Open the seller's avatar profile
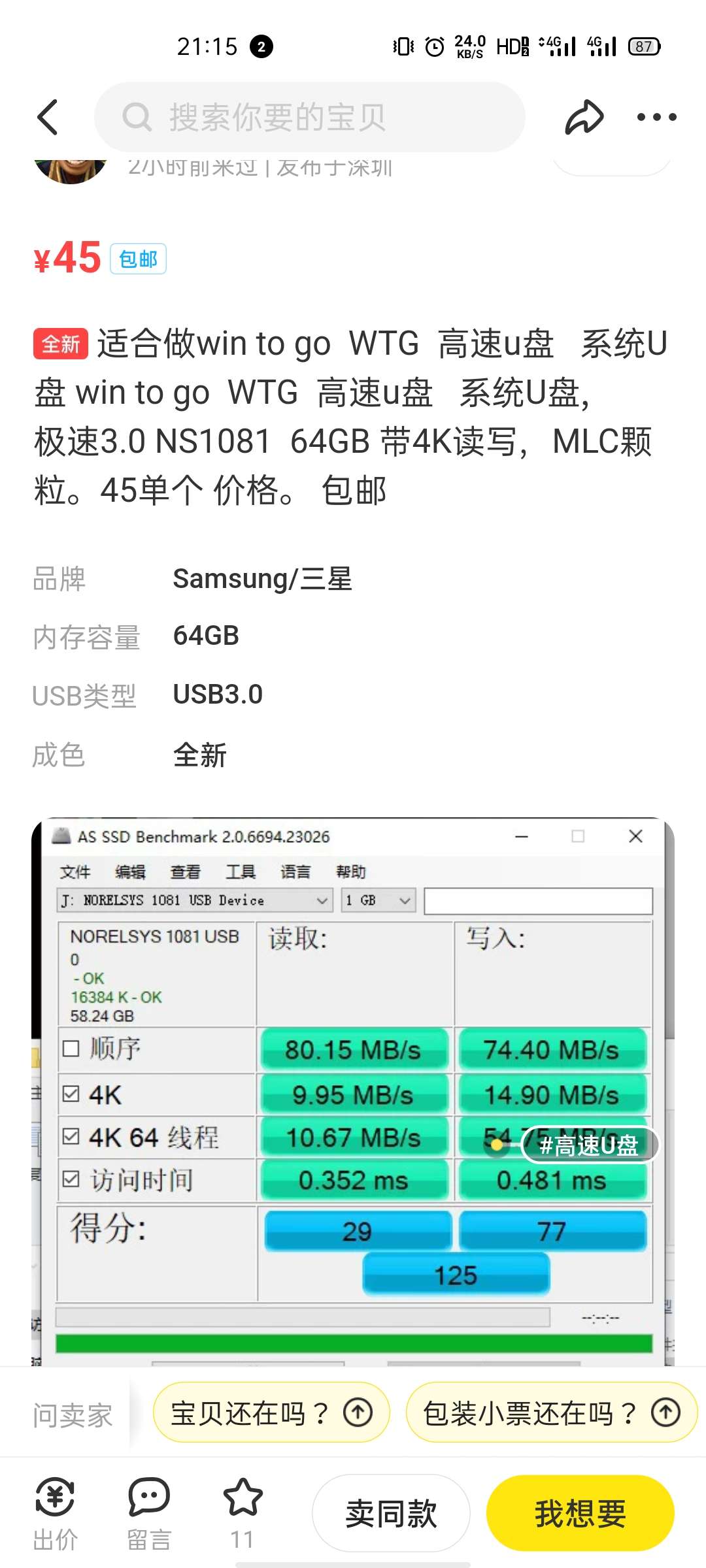706x1568 pixels. pyautogui.click(x=71, y=170)
